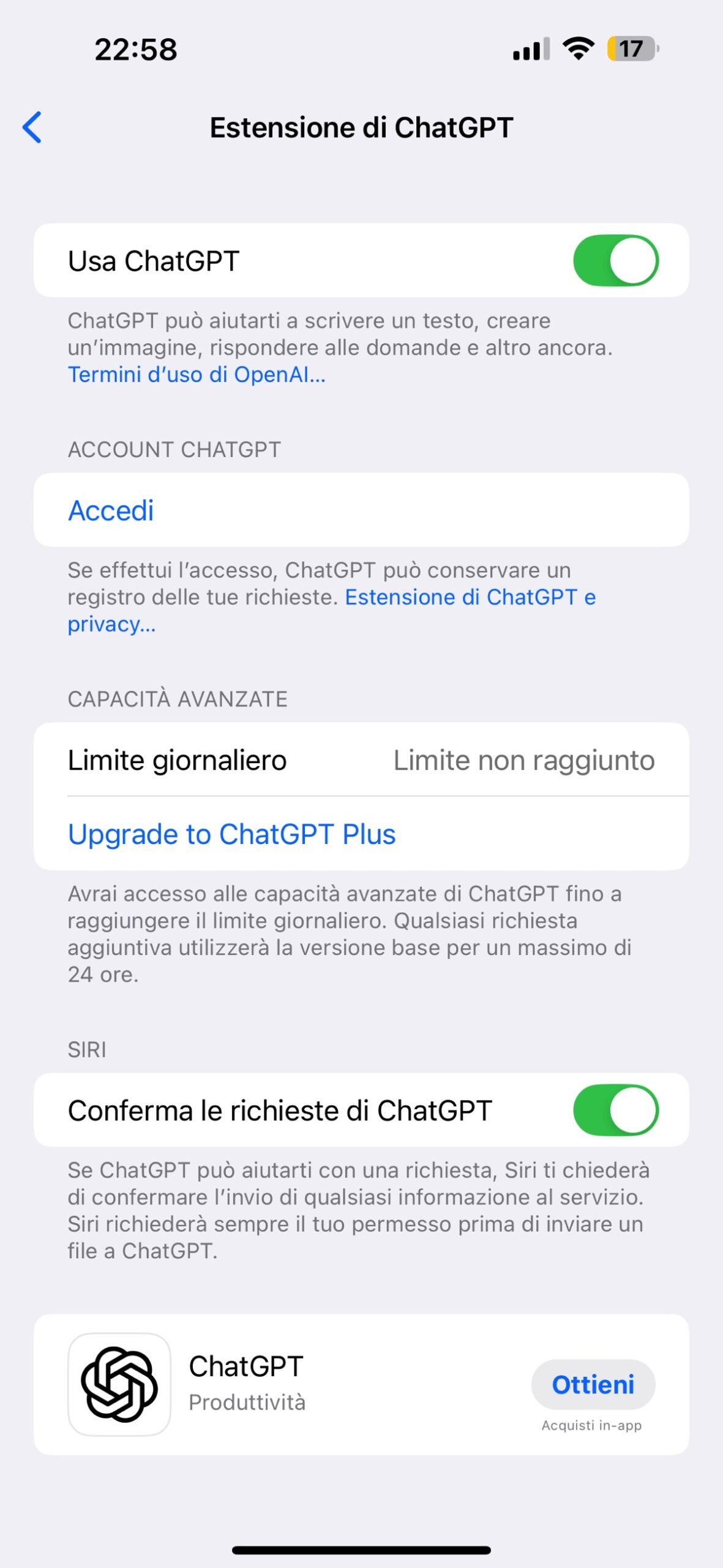This screenshot has width=723, height=1568.
Task: Go back to the previous settings page
Action: [x=32, y=127]
